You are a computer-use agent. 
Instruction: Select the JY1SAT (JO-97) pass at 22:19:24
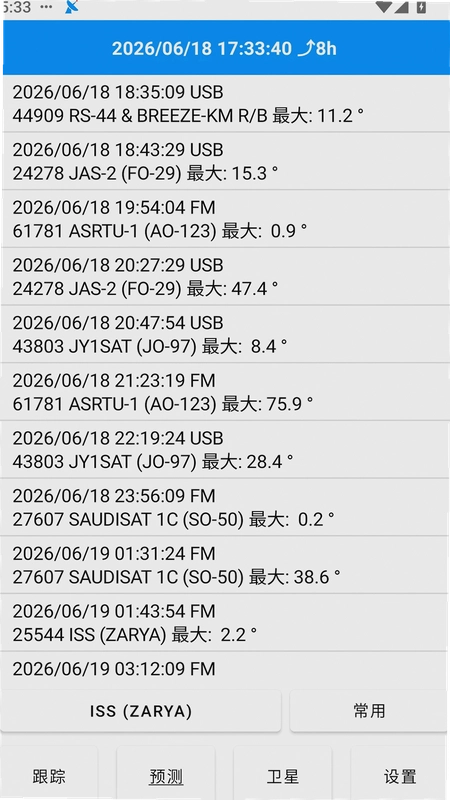[x=225, y=449]
